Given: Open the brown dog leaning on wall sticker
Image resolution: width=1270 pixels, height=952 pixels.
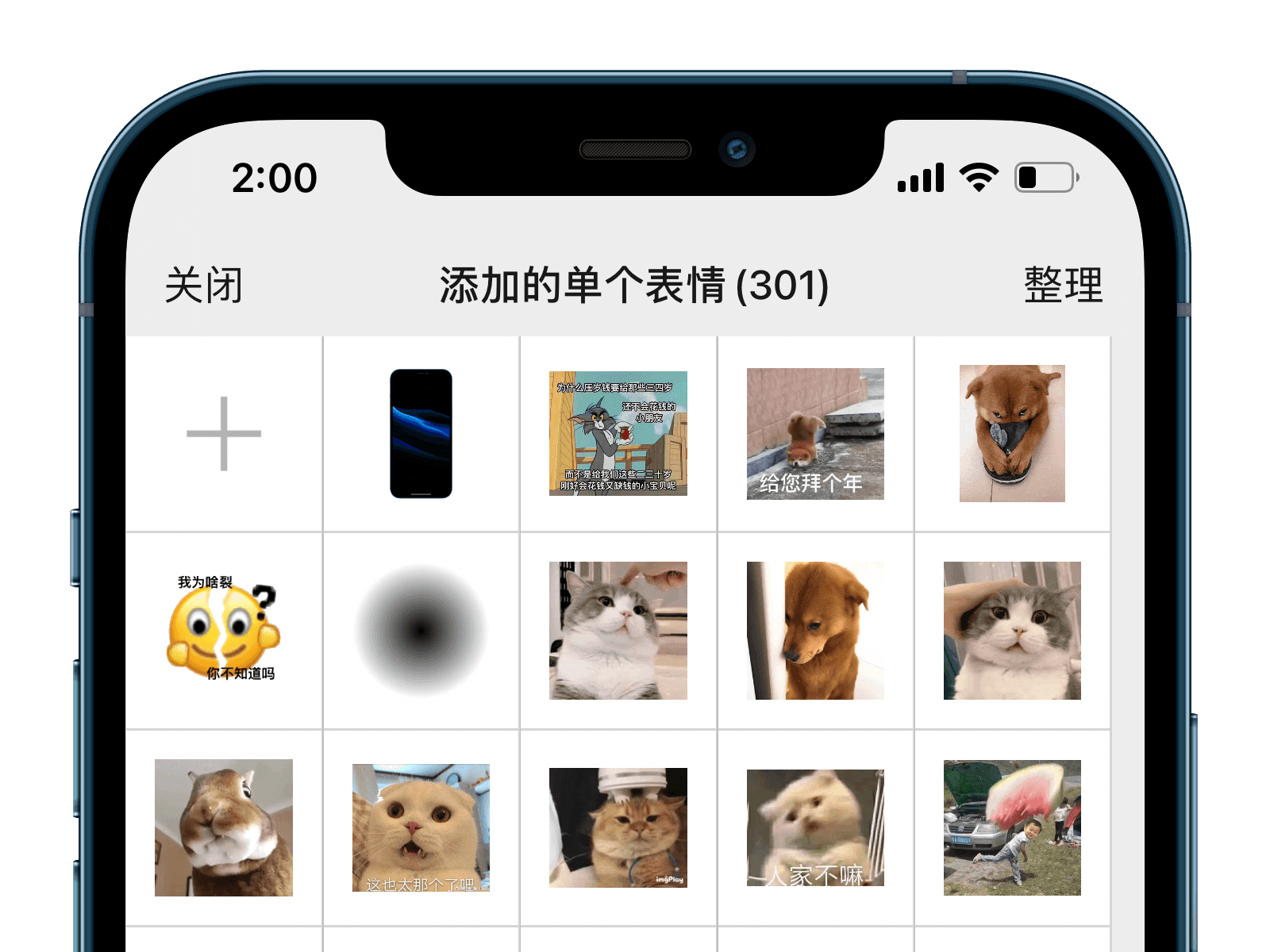Looking at the screenshot, I should tap(815, 631).
